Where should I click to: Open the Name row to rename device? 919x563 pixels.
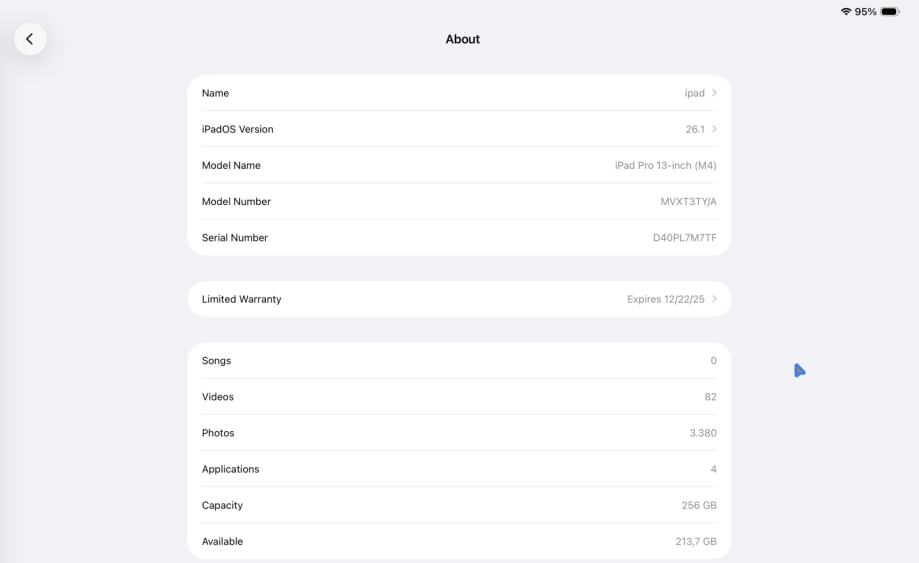tap(459, 93)
